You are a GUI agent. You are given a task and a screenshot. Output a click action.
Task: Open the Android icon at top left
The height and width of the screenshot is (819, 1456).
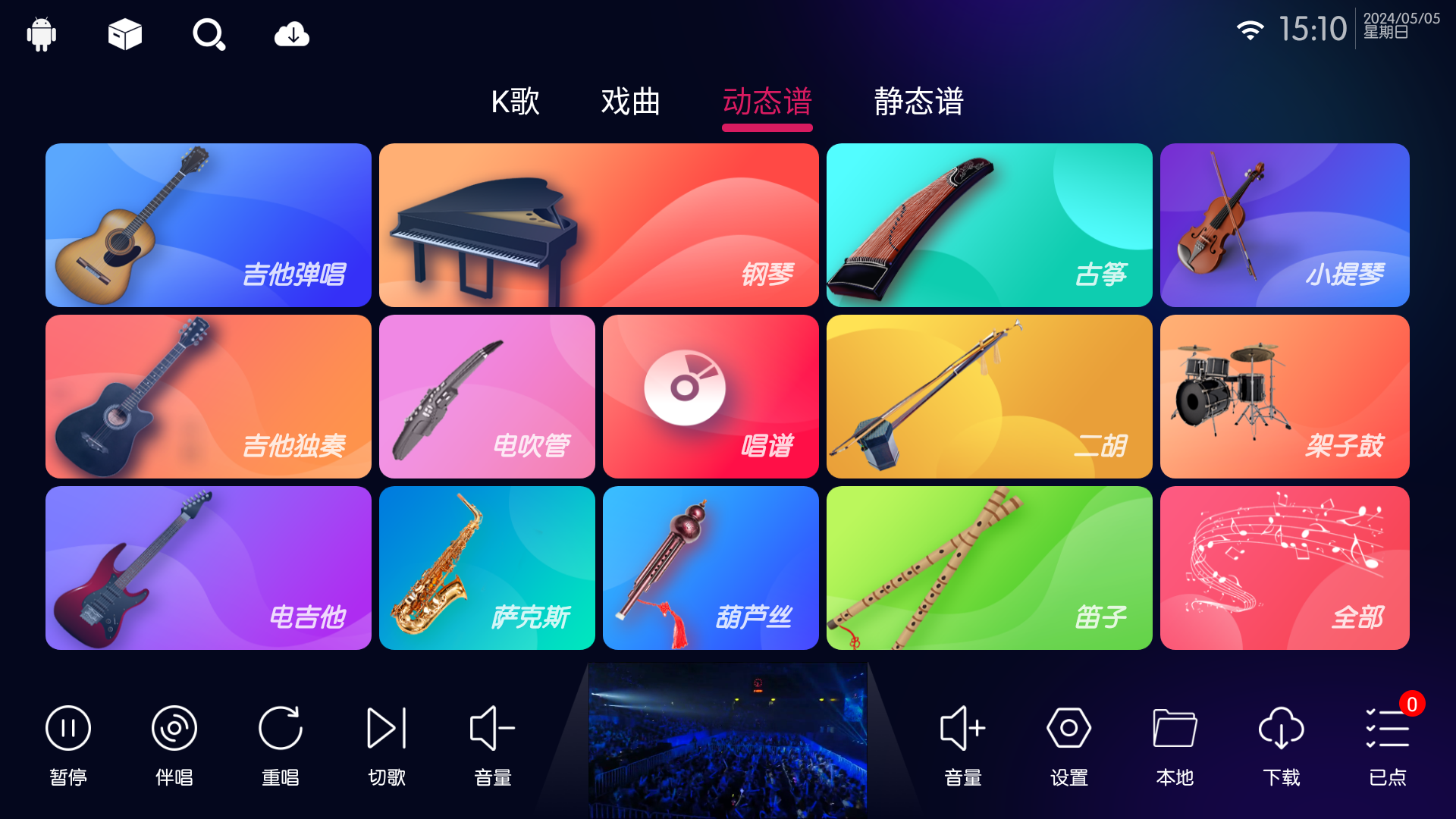[42, 35]
